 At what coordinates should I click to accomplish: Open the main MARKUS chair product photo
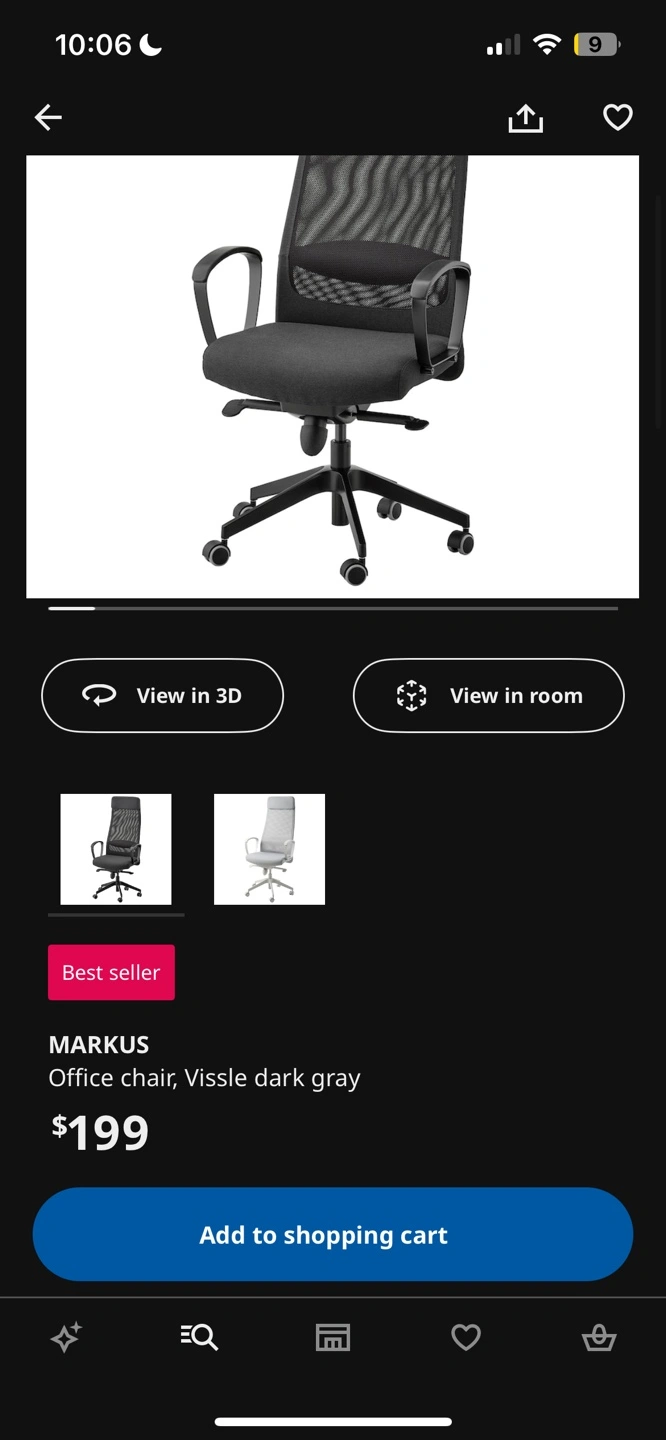pyautogui.click(x=332, y=376)
